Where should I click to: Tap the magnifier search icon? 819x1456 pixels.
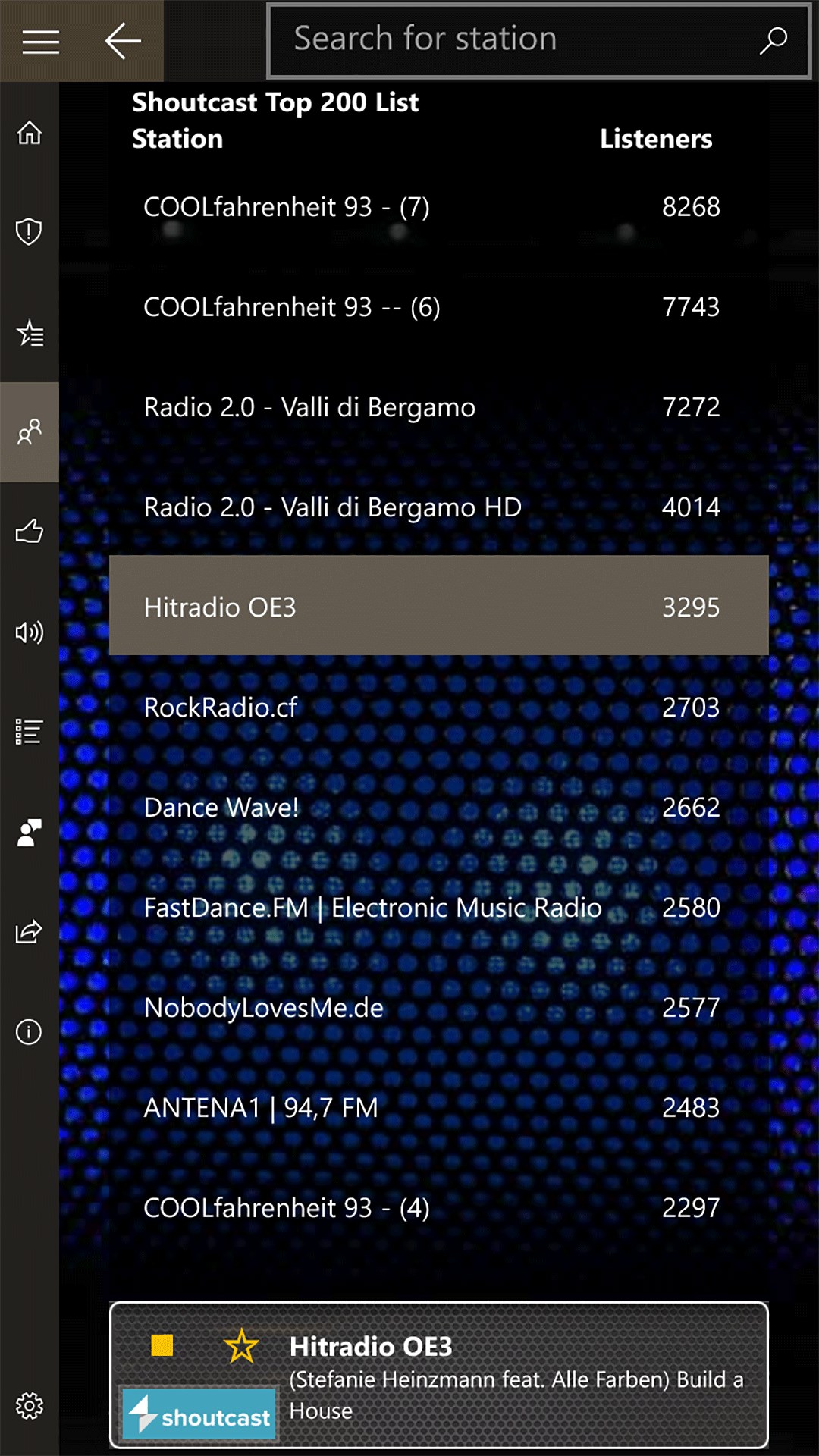(x=773, y=40)
